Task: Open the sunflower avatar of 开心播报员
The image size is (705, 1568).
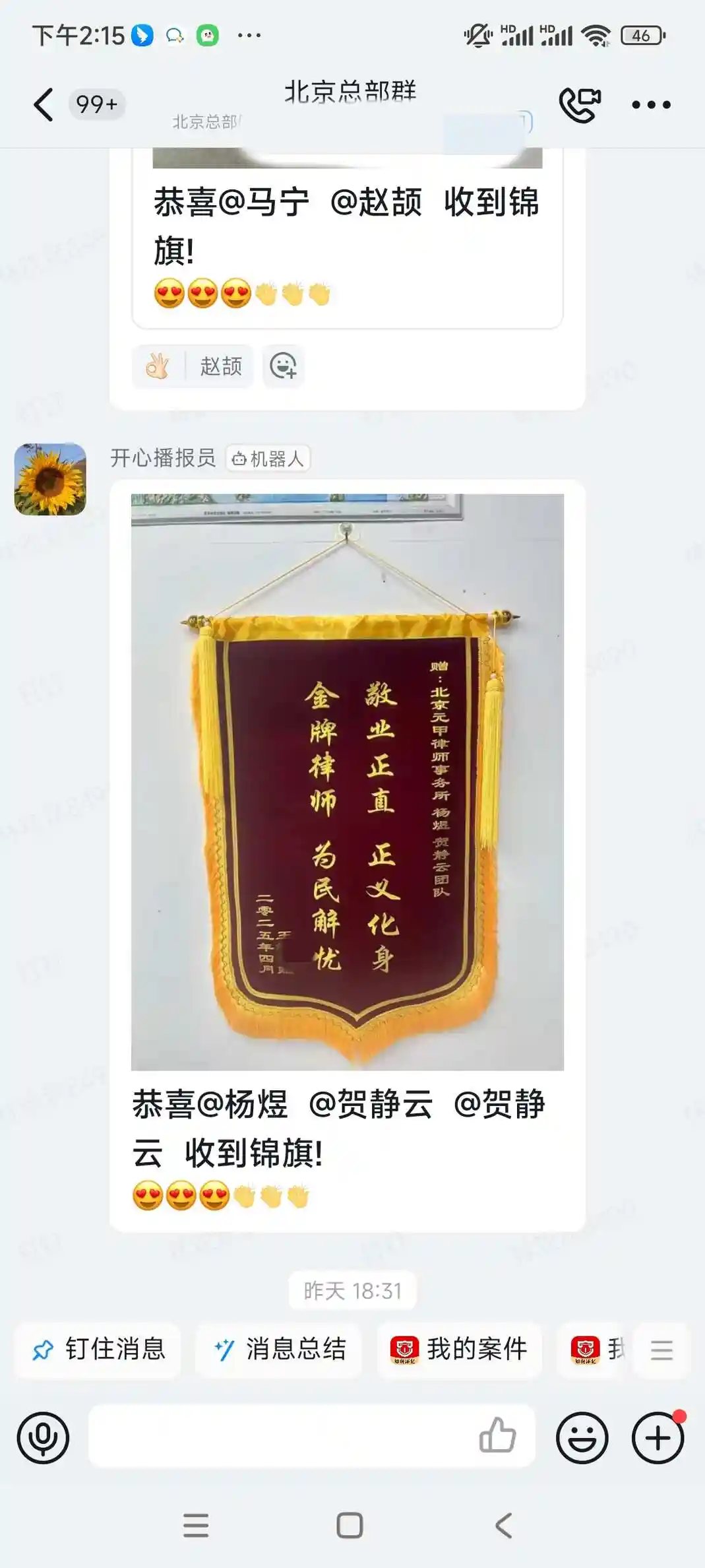Action: click(50, 479)
